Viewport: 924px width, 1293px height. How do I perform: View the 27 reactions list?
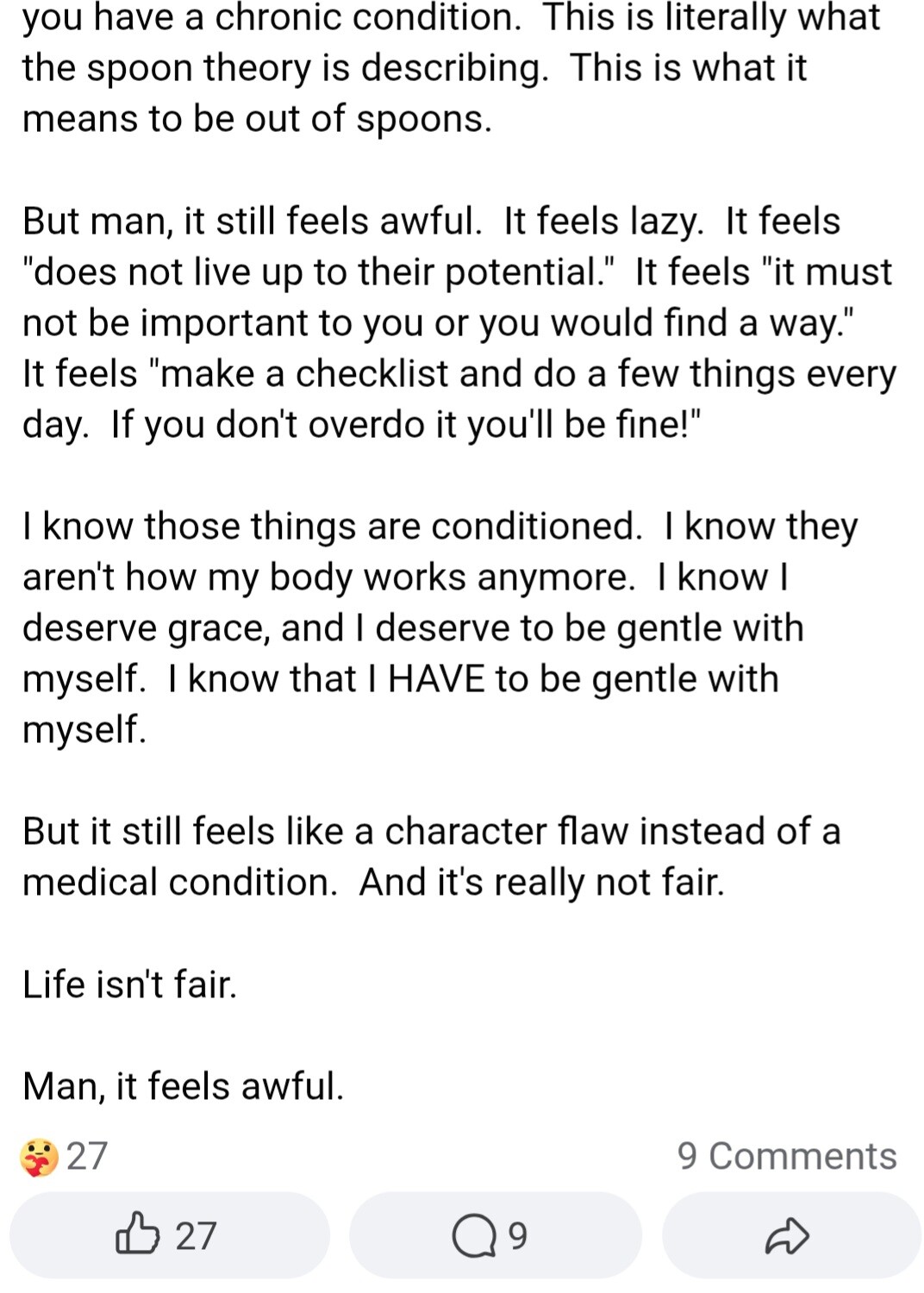tap(66, 1156)
